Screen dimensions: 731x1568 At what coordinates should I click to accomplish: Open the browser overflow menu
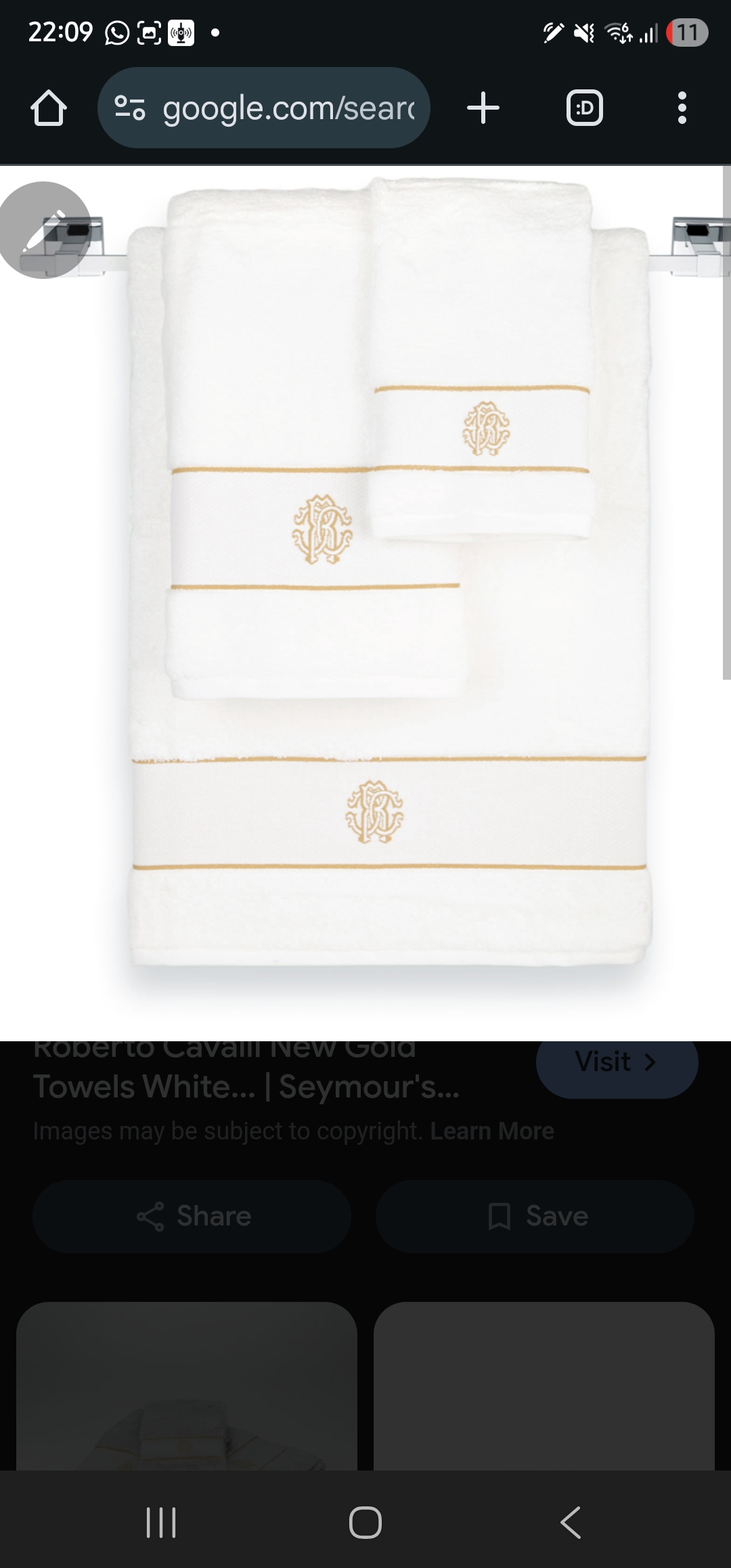click(682, 108)
